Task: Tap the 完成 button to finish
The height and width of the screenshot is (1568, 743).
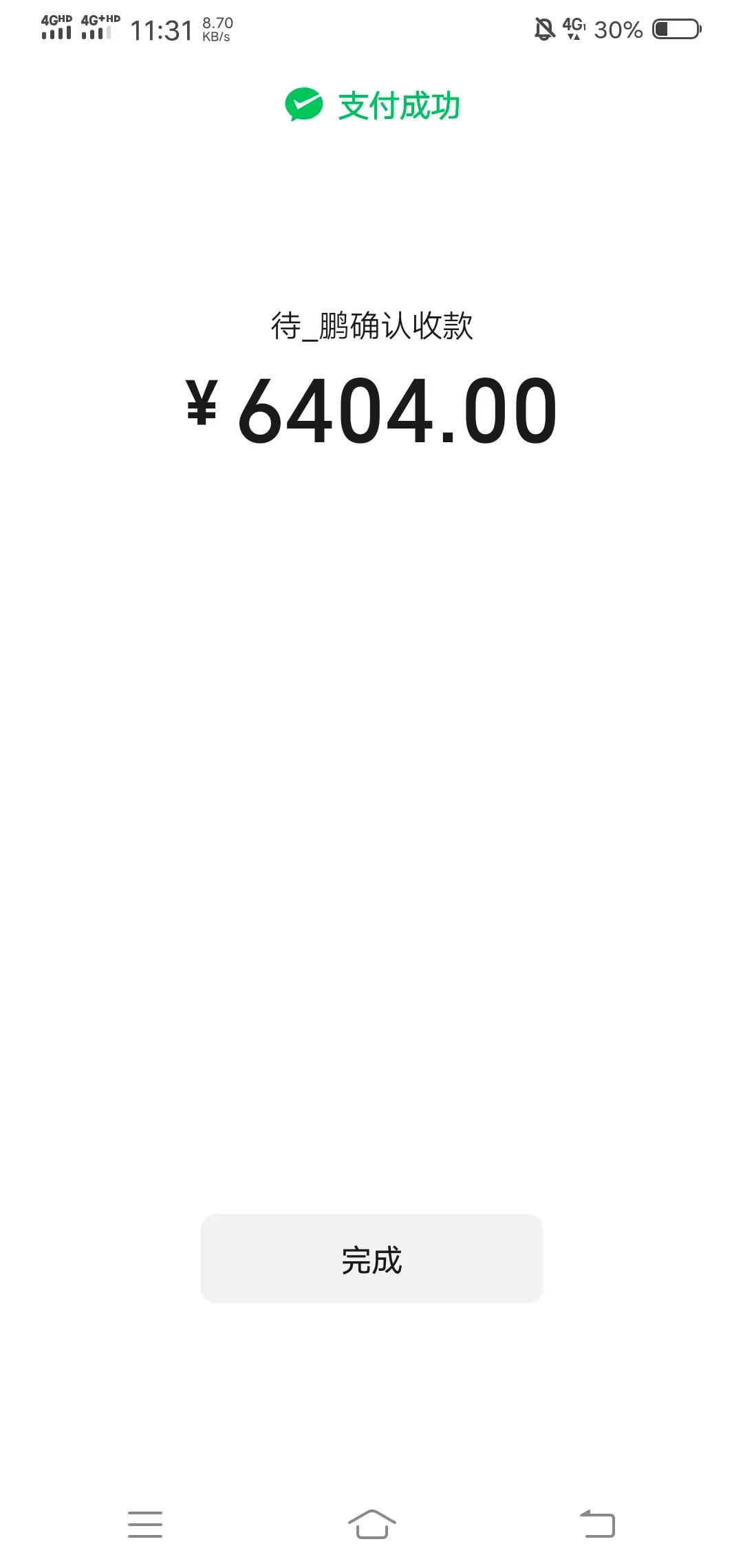Action: (x=371, y=1258)
